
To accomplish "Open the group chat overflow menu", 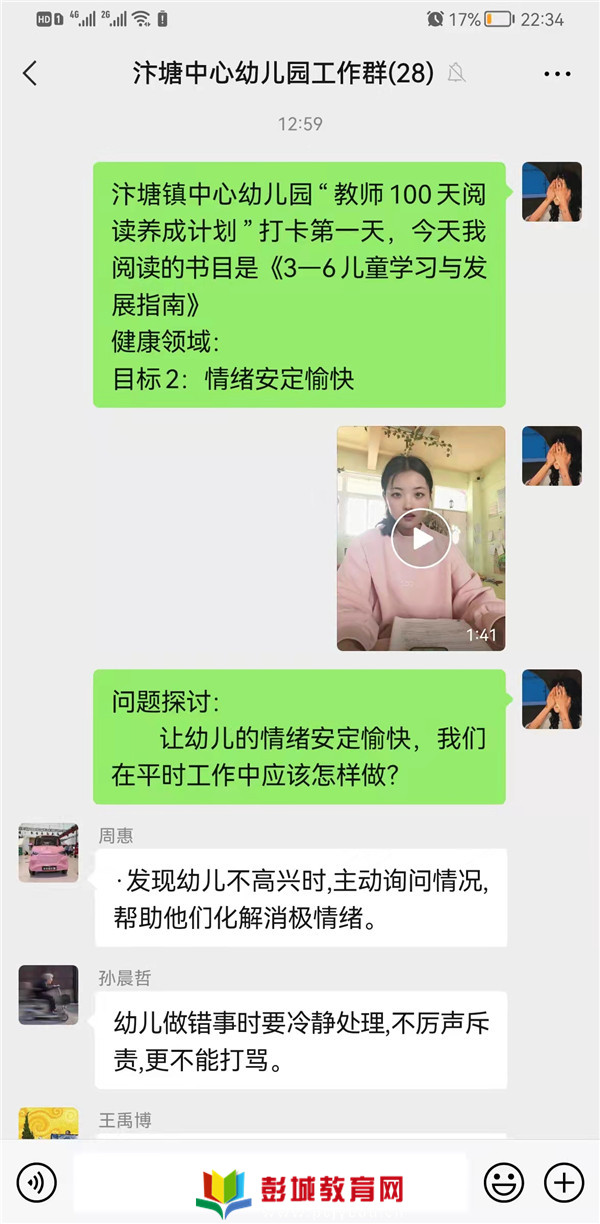I will pos(557,73).
